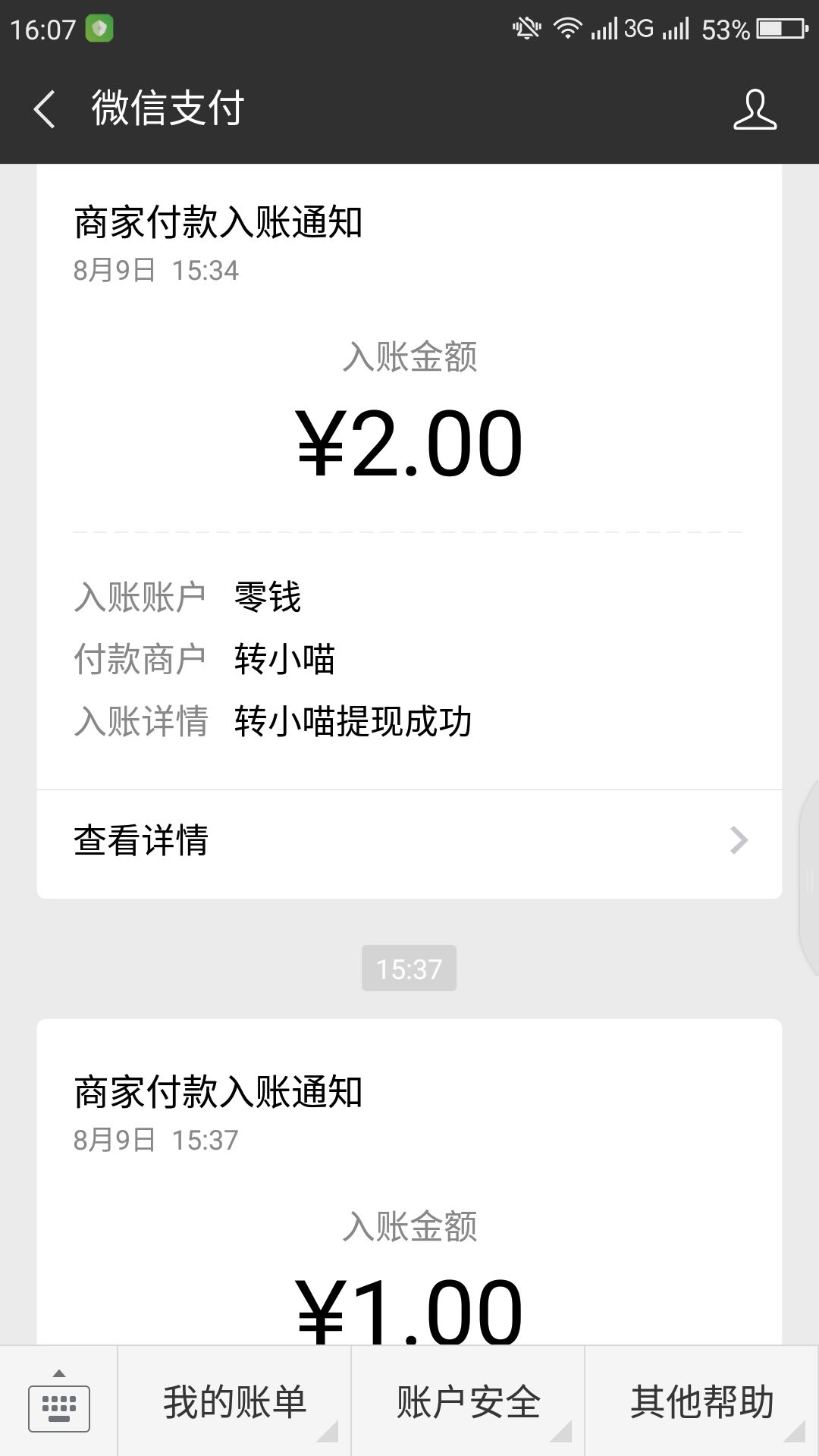Expand the 查看详情 chevron arrow

pos(739,839)
